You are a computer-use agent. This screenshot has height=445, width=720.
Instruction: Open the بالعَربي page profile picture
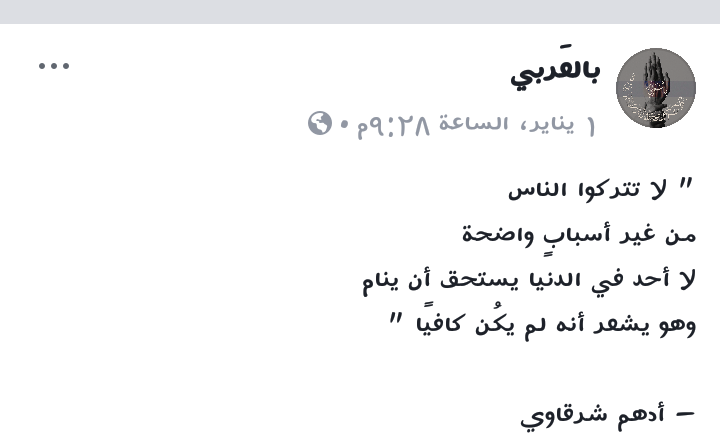coord(655,88)
